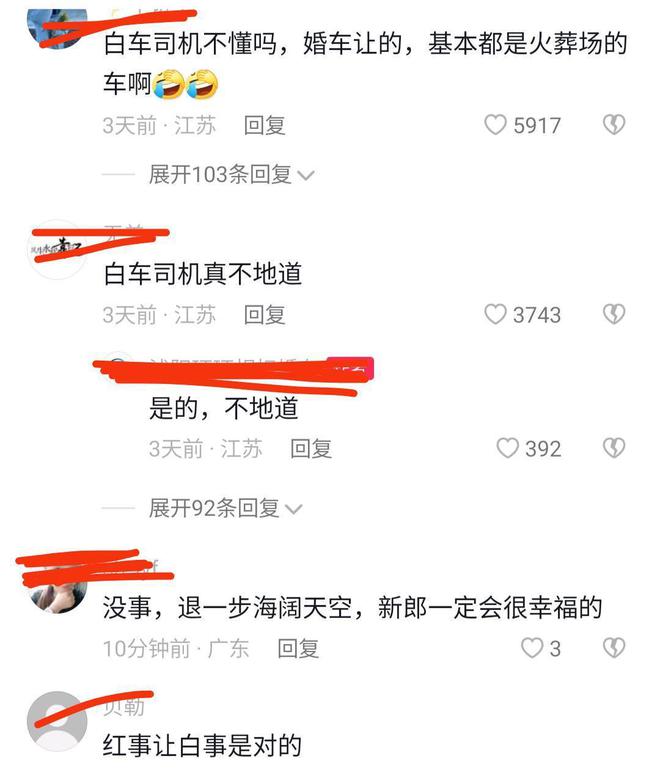Open avatar of 白车司机真不地道 commenter

pos(59,250)
